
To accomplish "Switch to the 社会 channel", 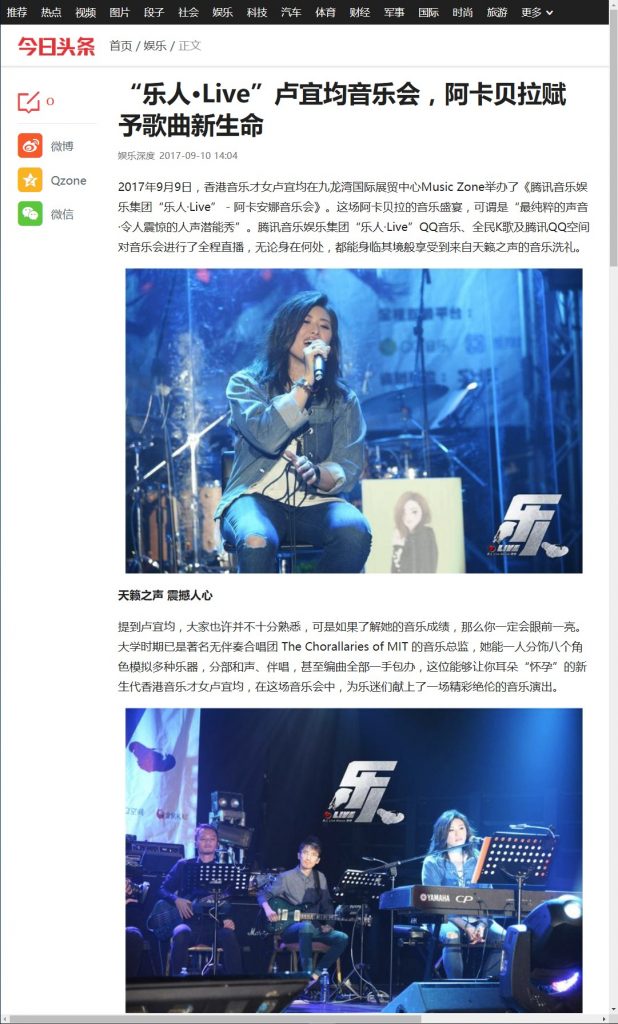I will click(x=188, y=12).
